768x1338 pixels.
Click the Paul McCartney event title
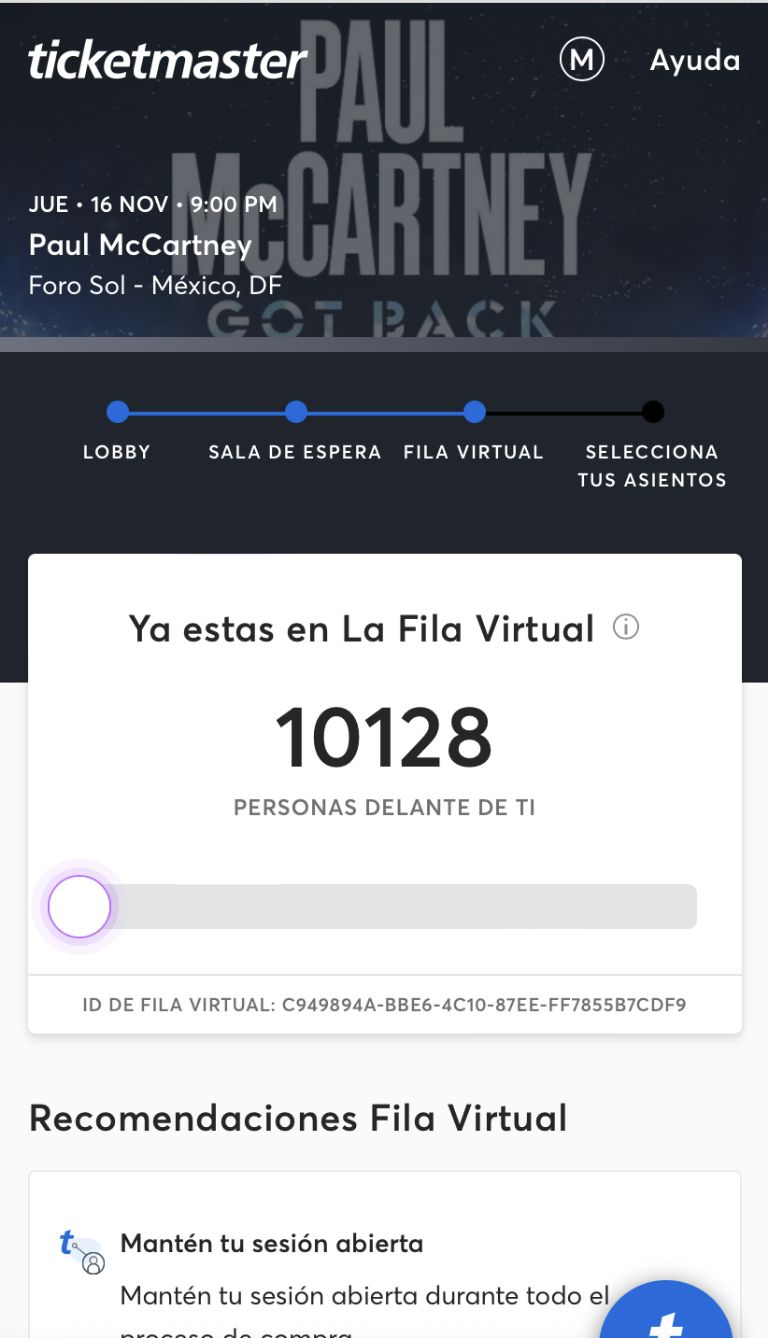(140, 245)
